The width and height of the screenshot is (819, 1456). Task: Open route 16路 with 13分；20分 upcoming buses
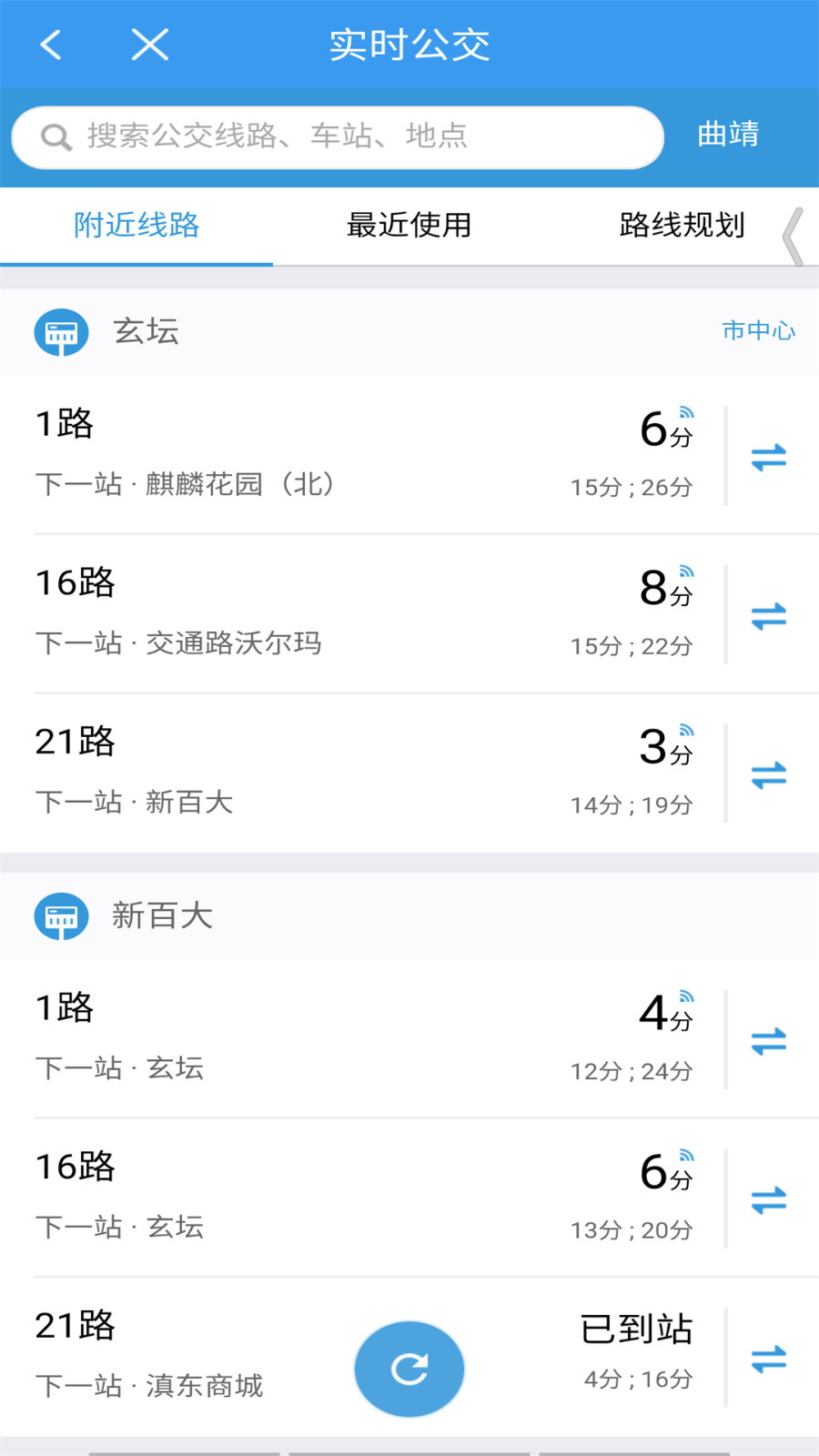pos(318,1197)
